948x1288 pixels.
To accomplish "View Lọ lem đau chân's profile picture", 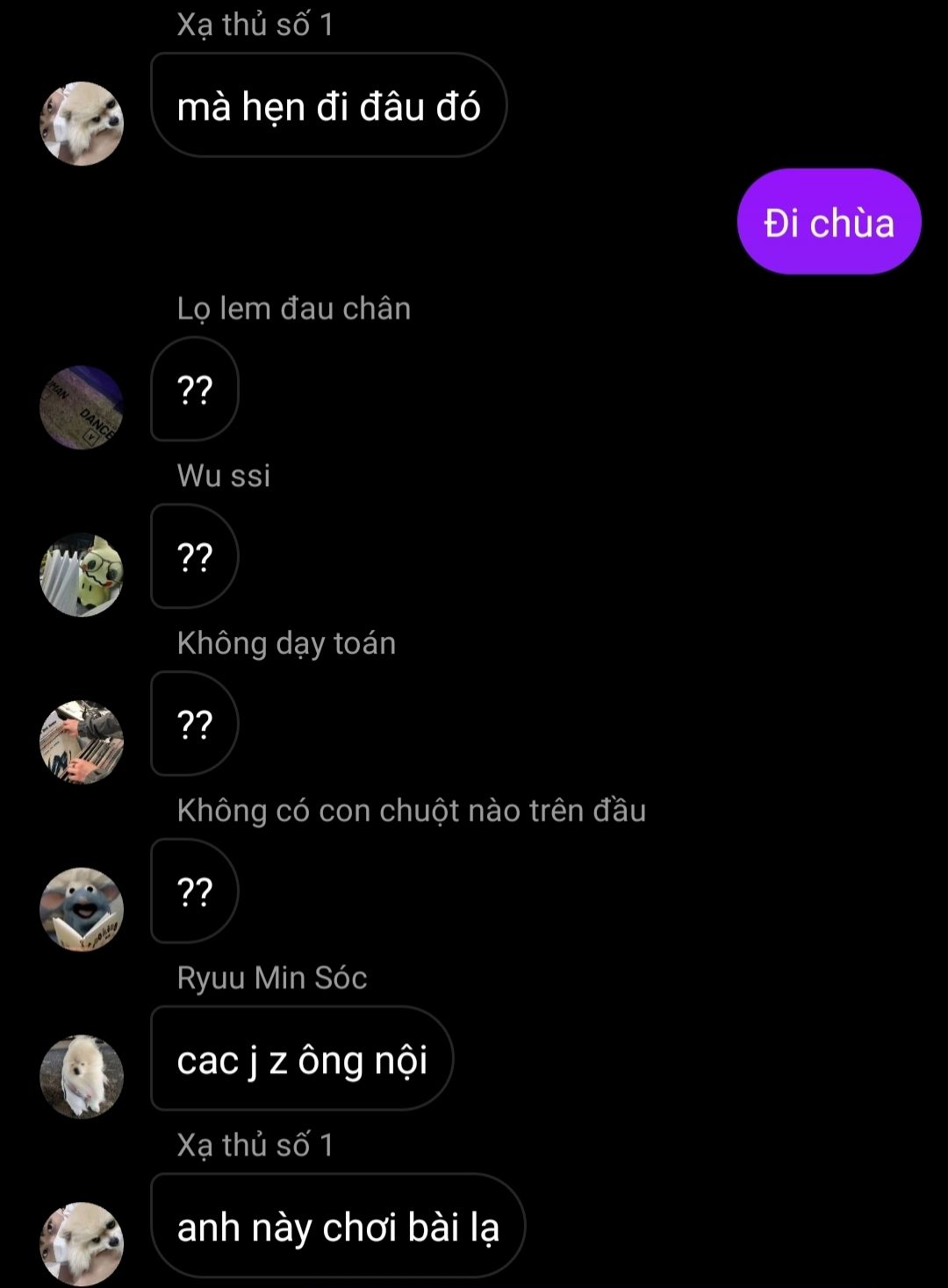I will (x=82, y=407).
